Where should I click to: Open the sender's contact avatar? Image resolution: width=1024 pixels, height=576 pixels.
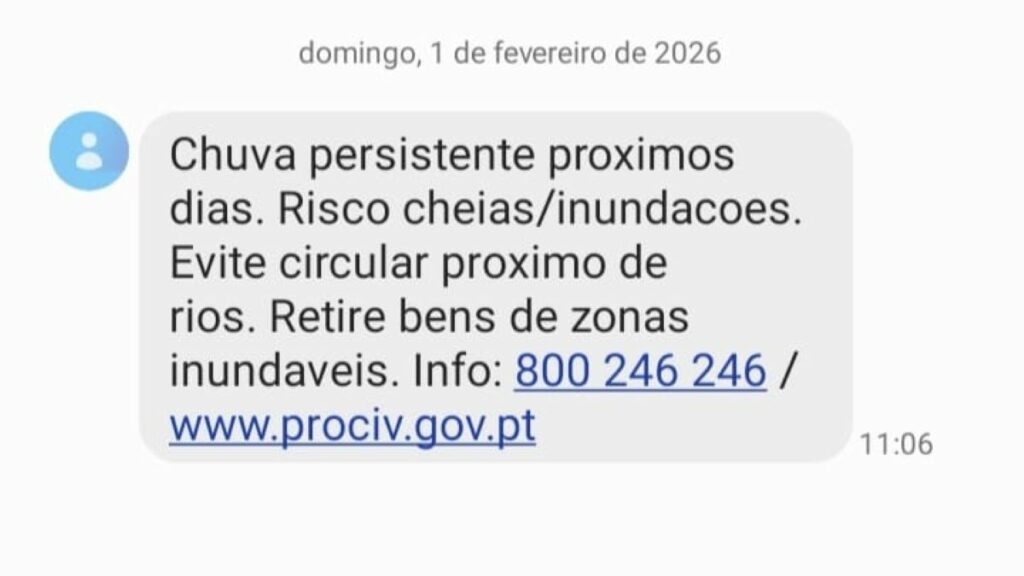click(89, 151)
